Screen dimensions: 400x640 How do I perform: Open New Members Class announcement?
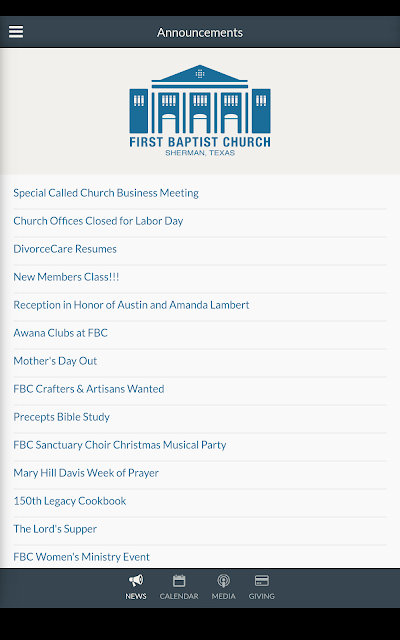point(200,277)
